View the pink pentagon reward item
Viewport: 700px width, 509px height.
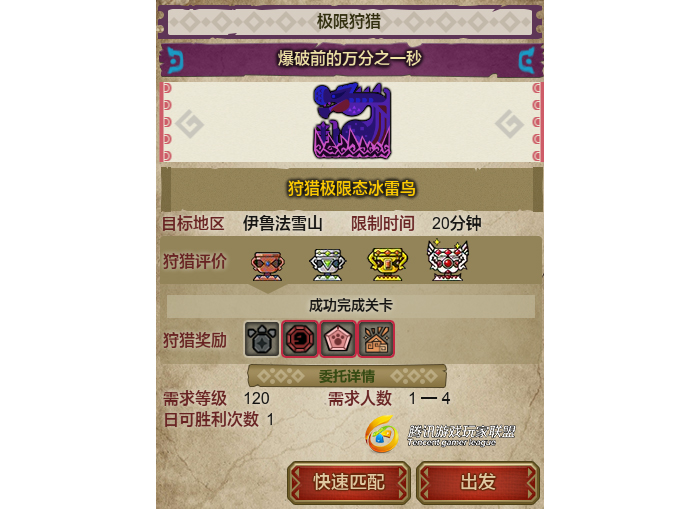tap(339, 340)
